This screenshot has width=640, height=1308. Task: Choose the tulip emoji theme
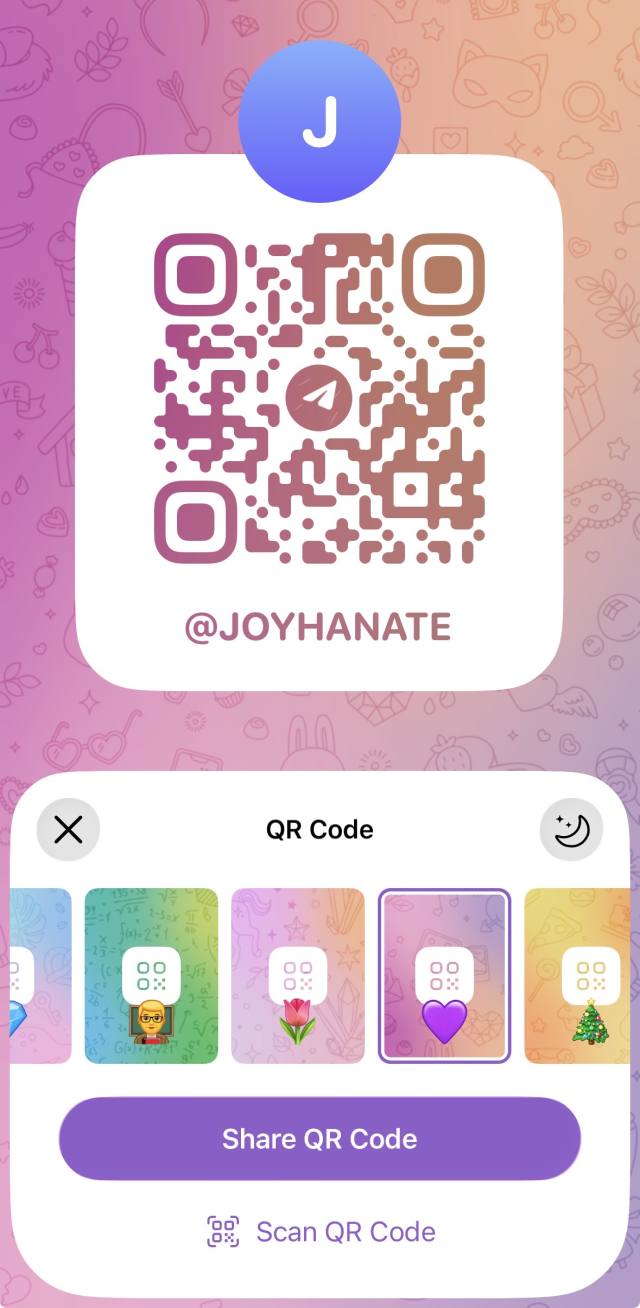tap(298, 975)
